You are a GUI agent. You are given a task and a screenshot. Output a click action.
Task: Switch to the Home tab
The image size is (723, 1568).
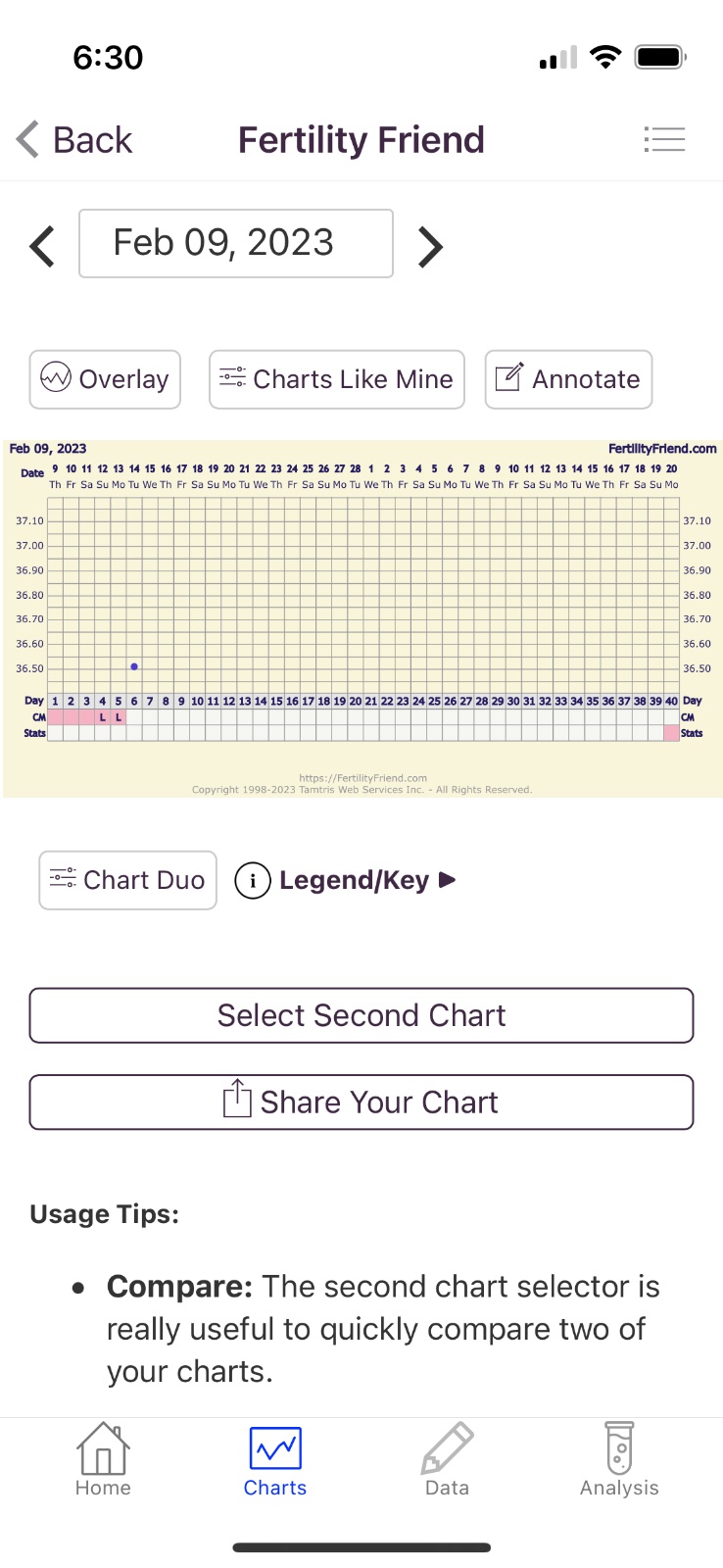[x=103, y=1460]
